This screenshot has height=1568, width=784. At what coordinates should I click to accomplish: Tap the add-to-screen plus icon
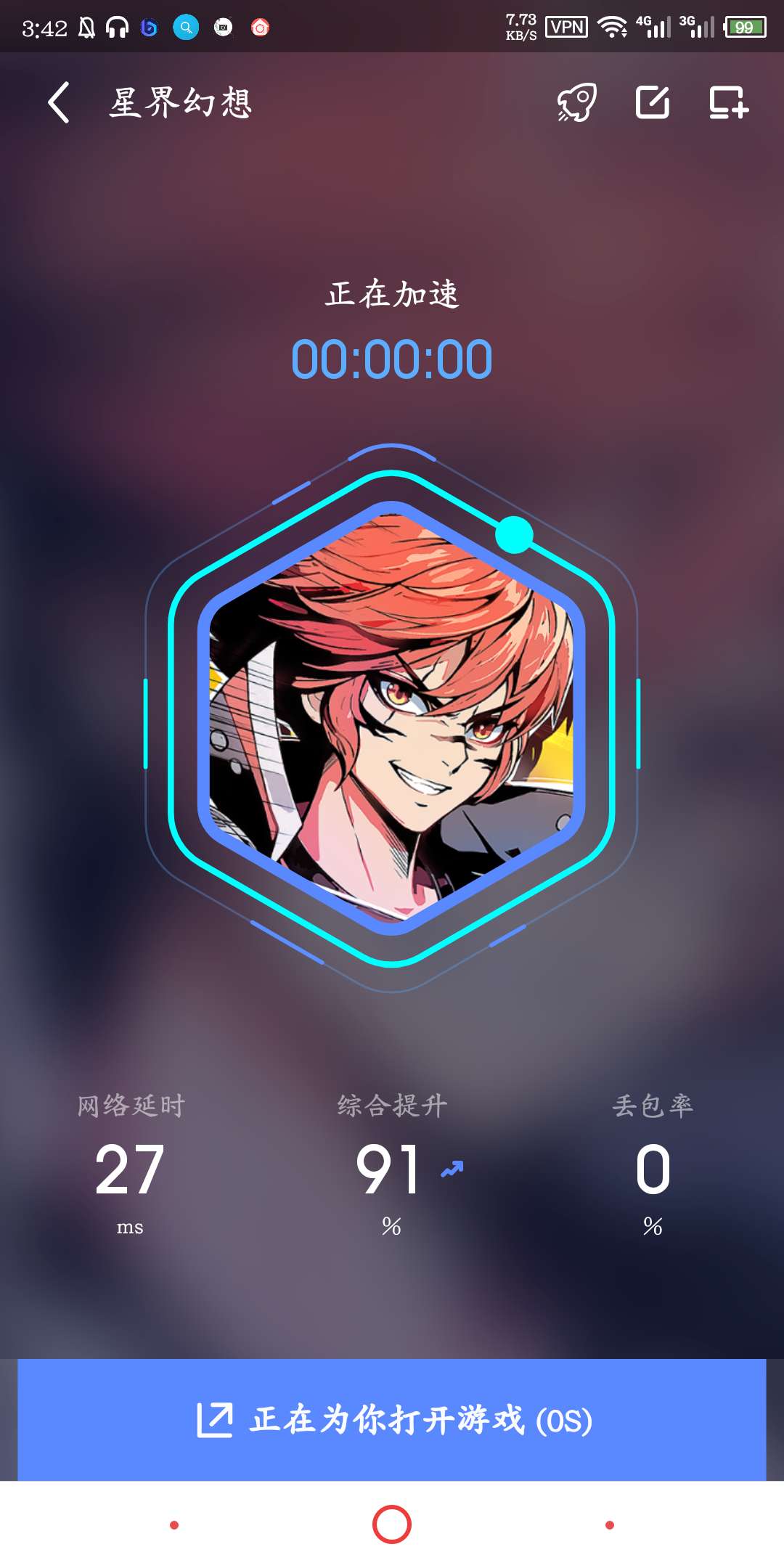(x=728, y=102)
